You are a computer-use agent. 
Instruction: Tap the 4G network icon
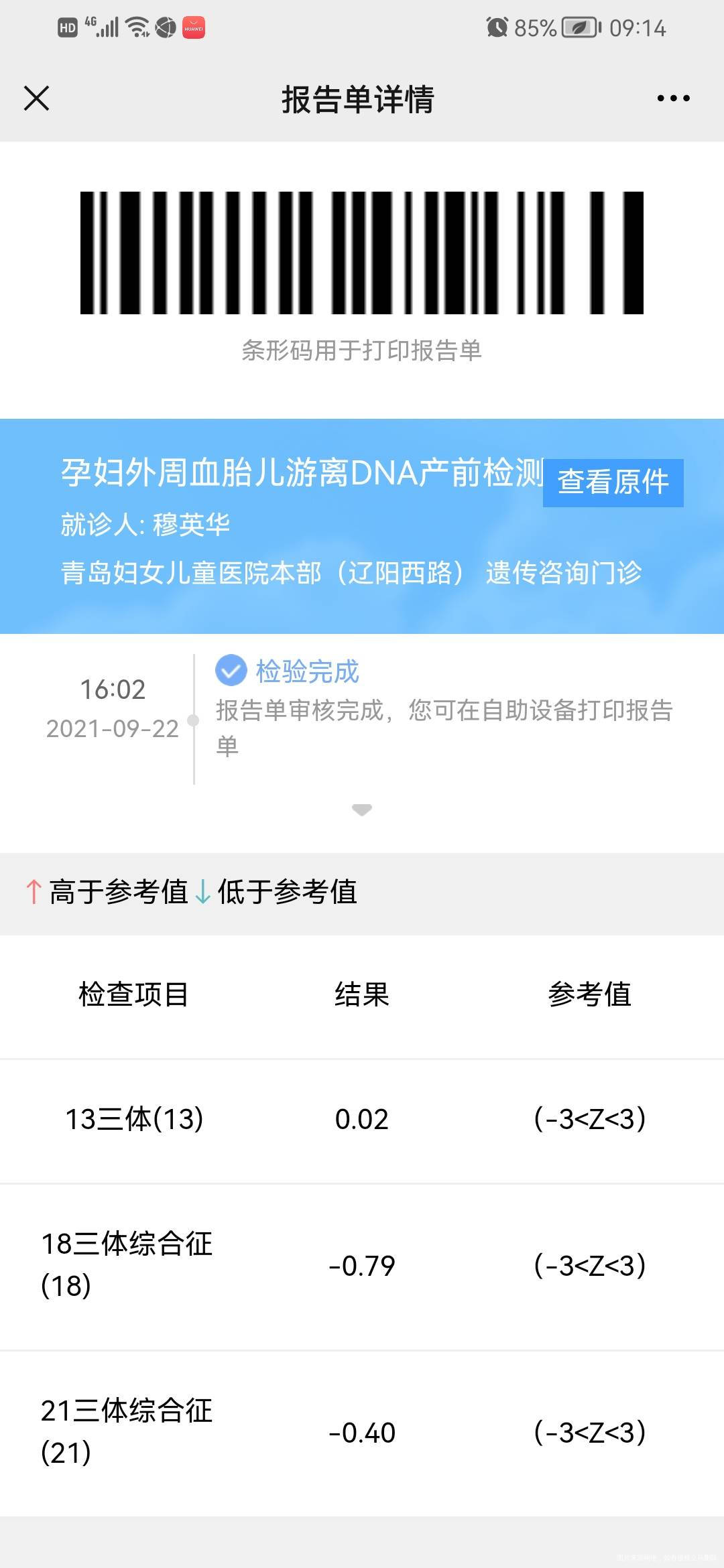click(91, 23)
